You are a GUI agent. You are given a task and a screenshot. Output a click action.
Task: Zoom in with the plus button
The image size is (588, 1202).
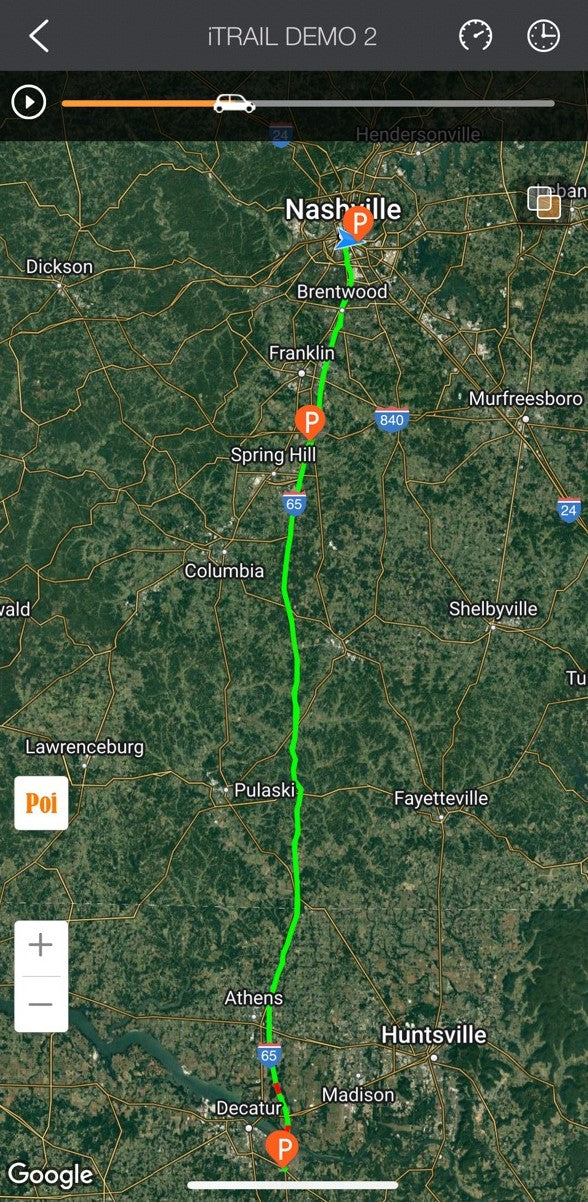point(41,946)
